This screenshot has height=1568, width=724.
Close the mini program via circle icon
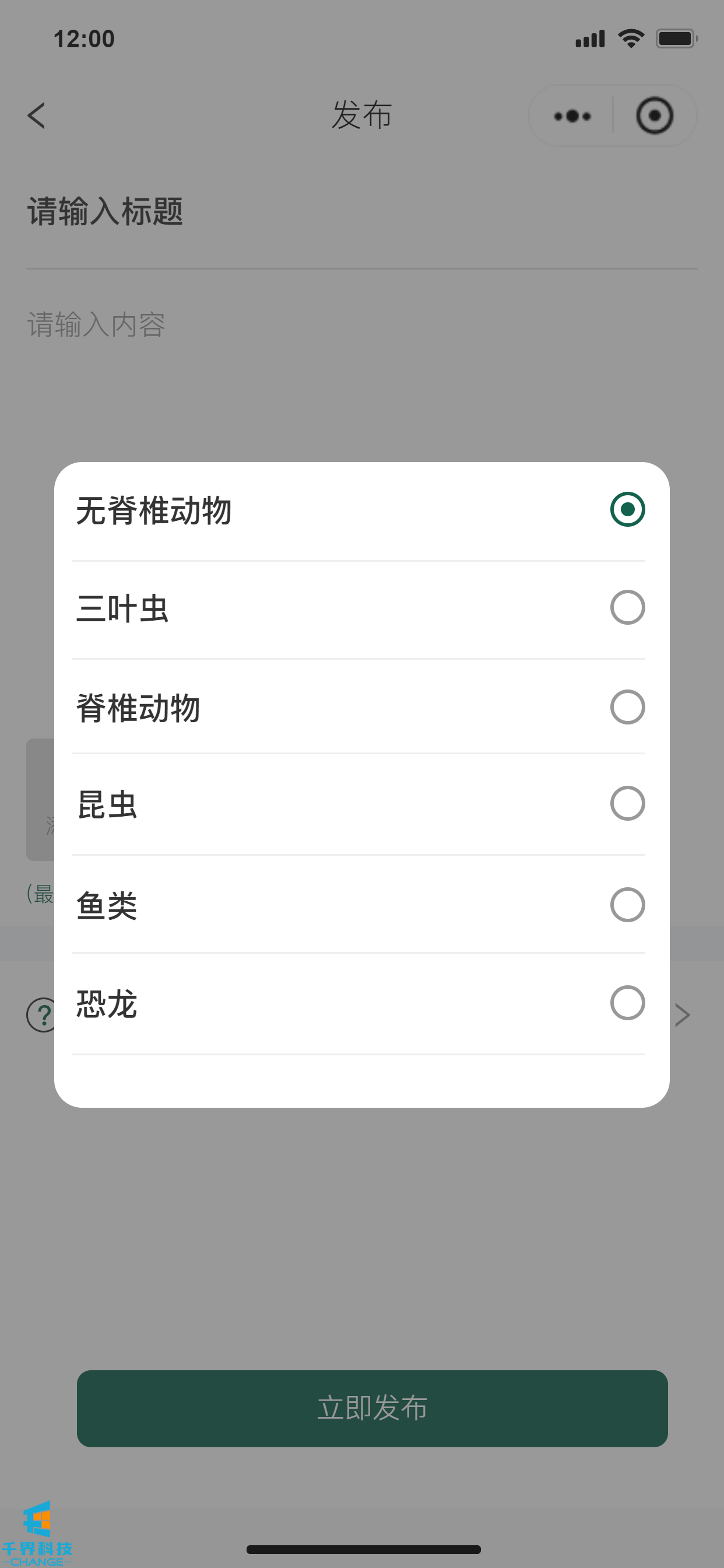[654, 116]
